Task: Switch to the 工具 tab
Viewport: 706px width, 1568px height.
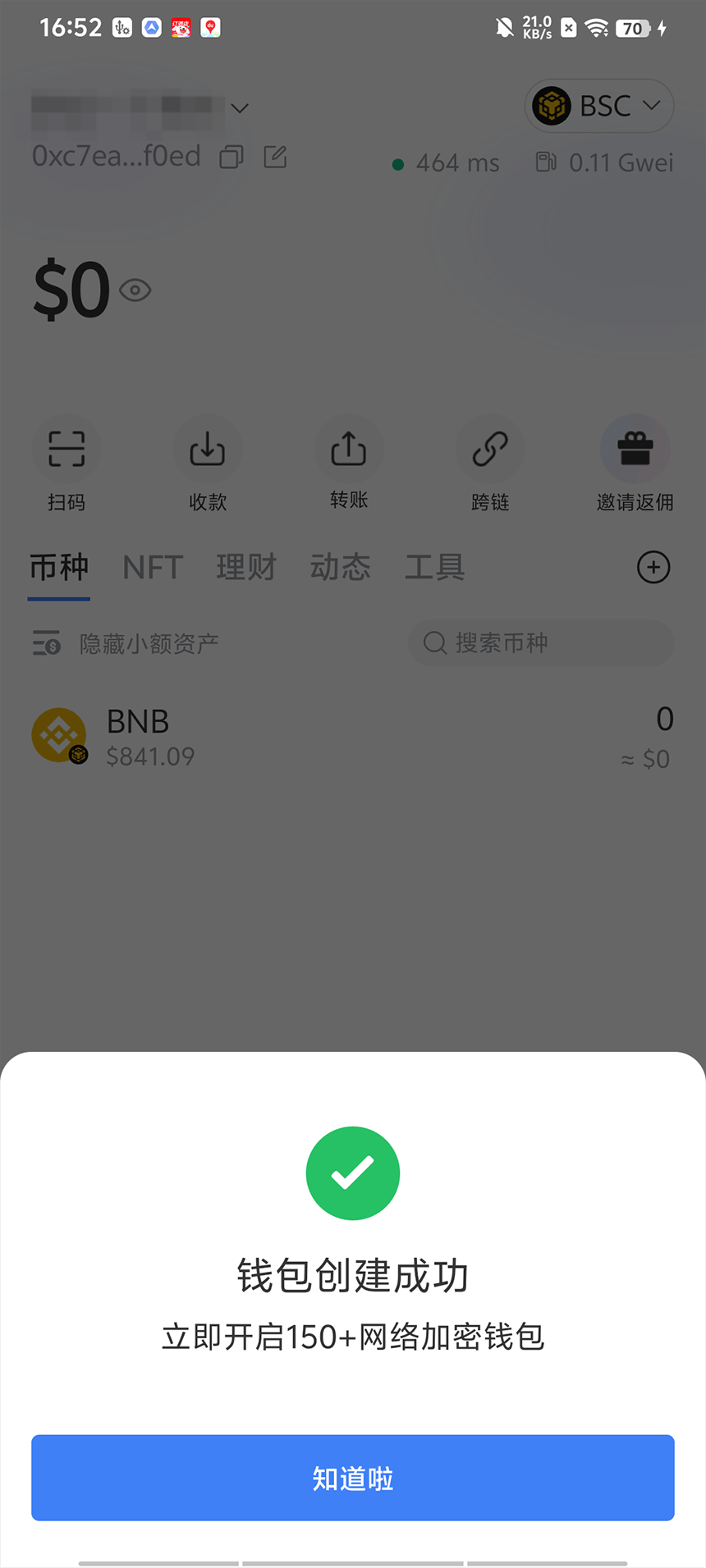Action: (434, 567)
